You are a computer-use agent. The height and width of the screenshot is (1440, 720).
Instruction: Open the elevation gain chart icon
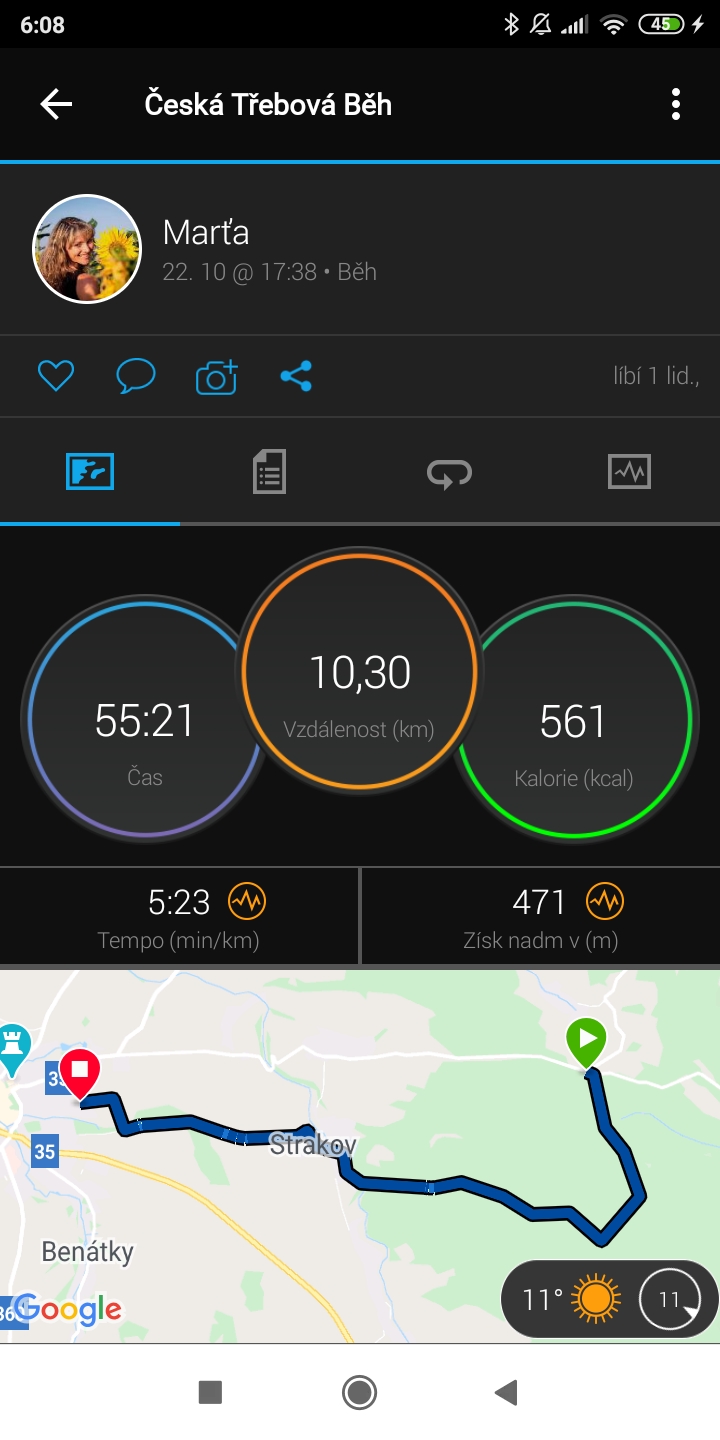[x=605, y=902]
